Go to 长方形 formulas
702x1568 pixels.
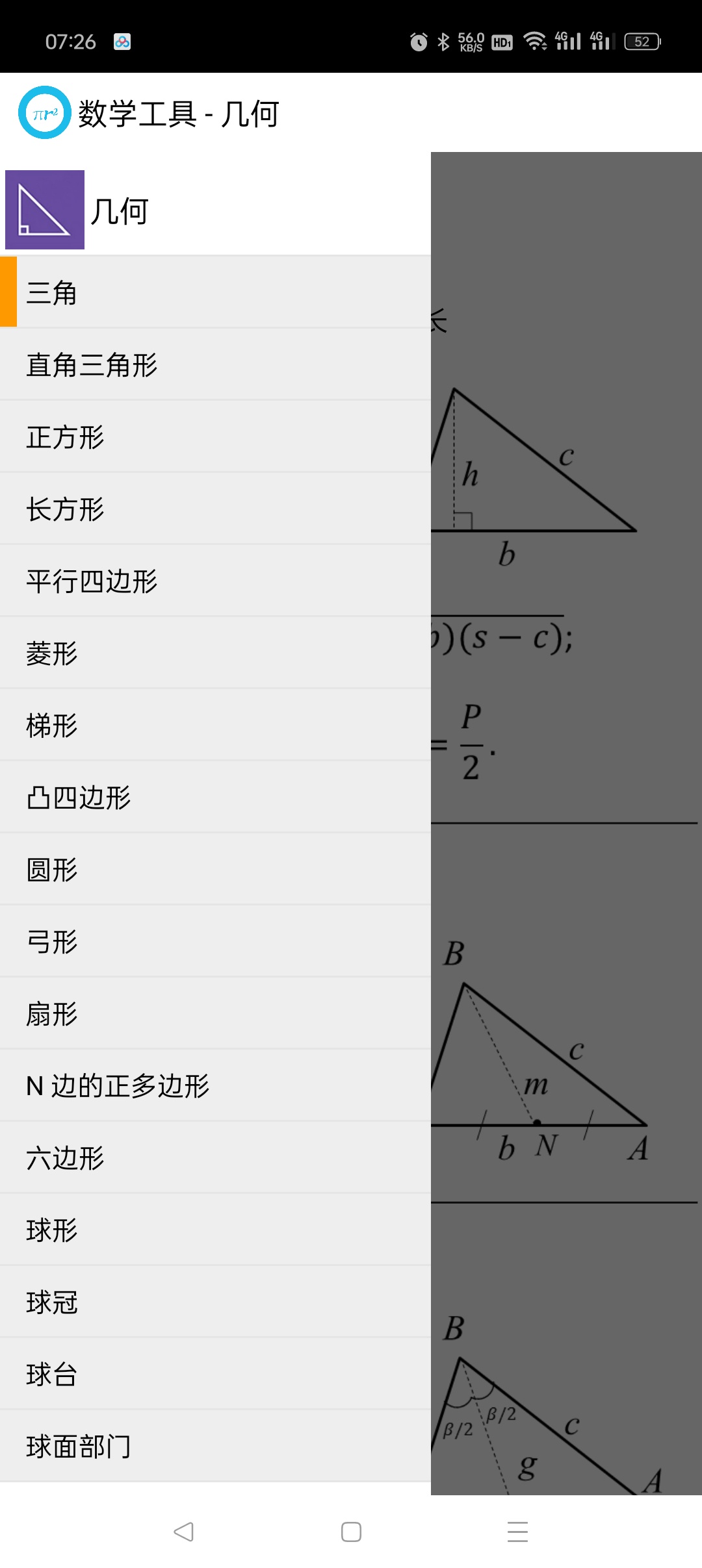214,509
